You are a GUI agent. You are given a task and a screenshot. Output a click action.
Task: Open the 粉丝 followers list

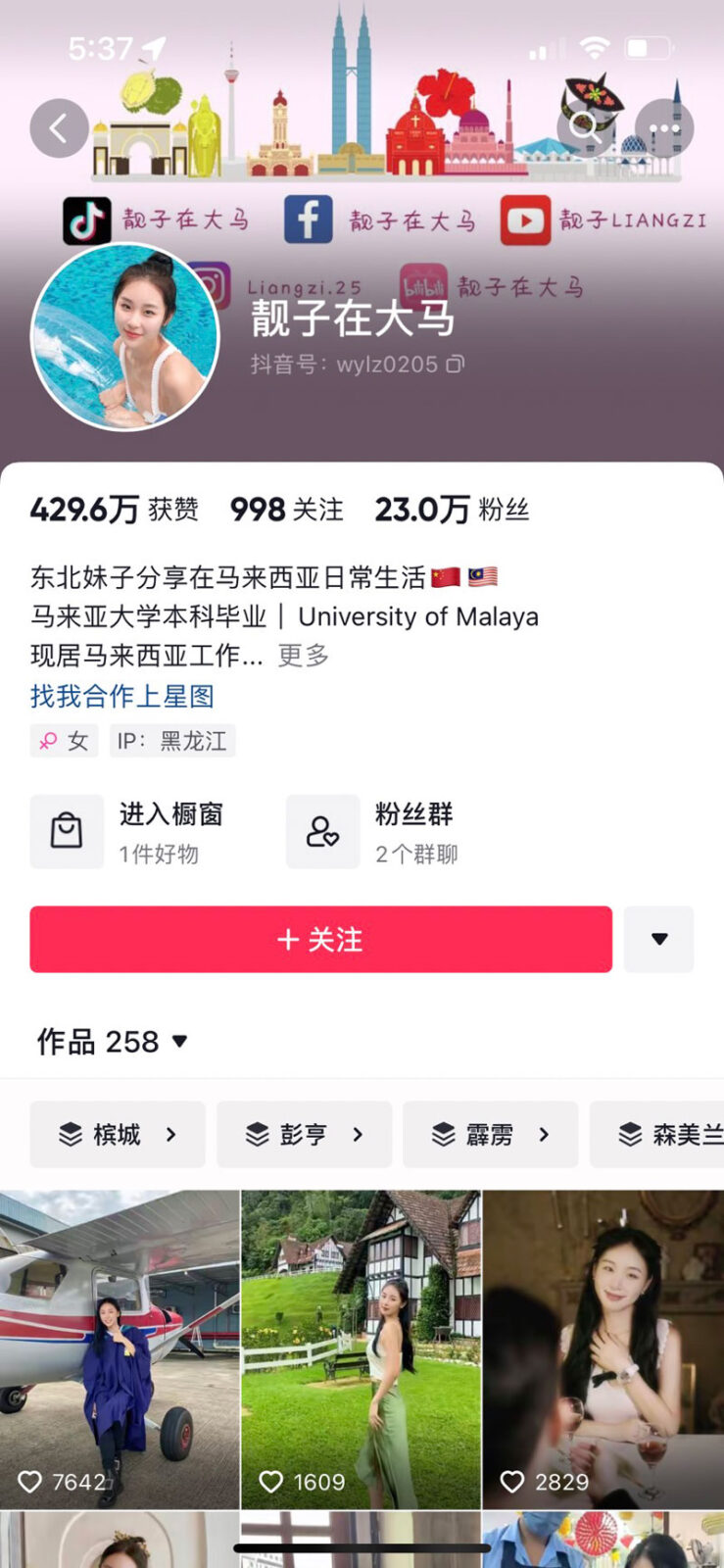tap(452, 510)
